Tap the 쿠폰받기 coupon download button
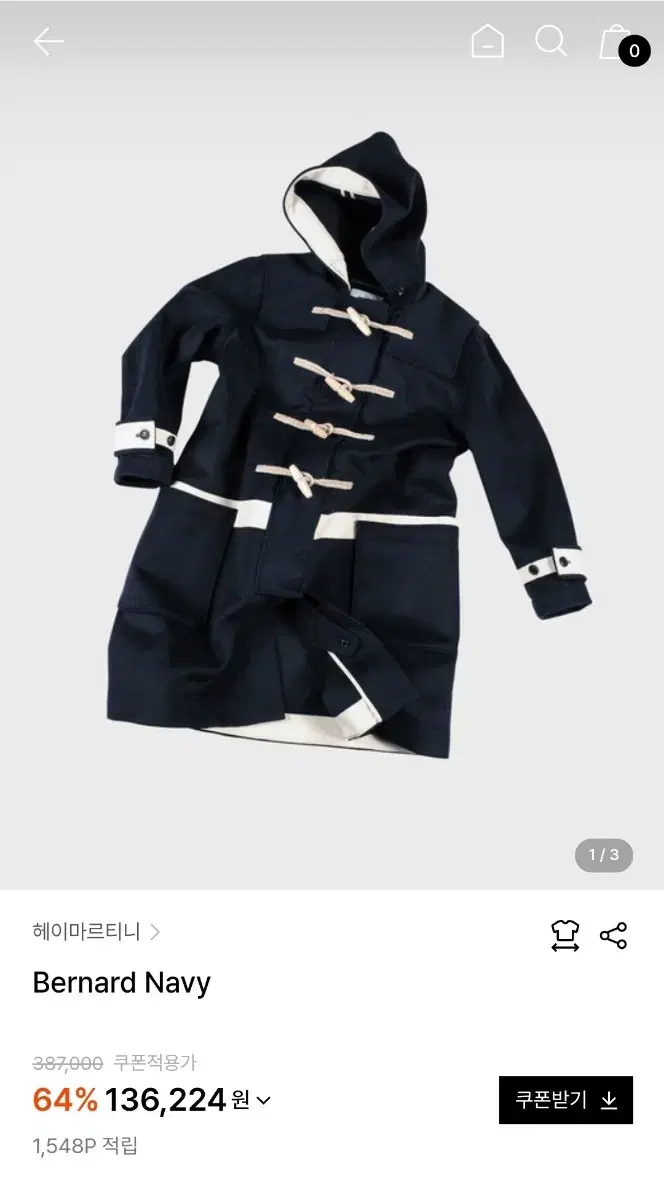The height and width of the screenshot is (1200, 664). pyautogui.click(x=566, y=1100)
